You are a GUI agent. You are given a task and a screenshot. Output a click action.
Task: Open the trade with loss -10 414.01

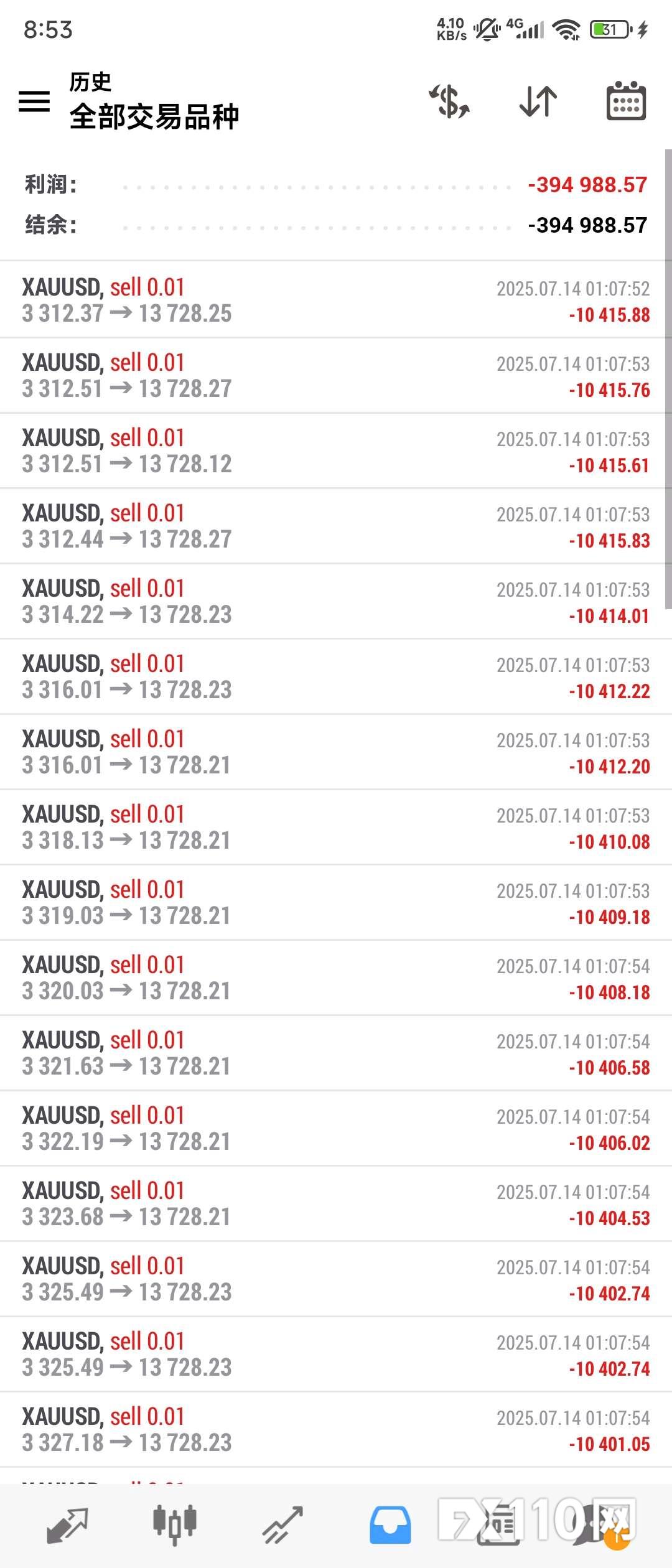click(336, 602)
